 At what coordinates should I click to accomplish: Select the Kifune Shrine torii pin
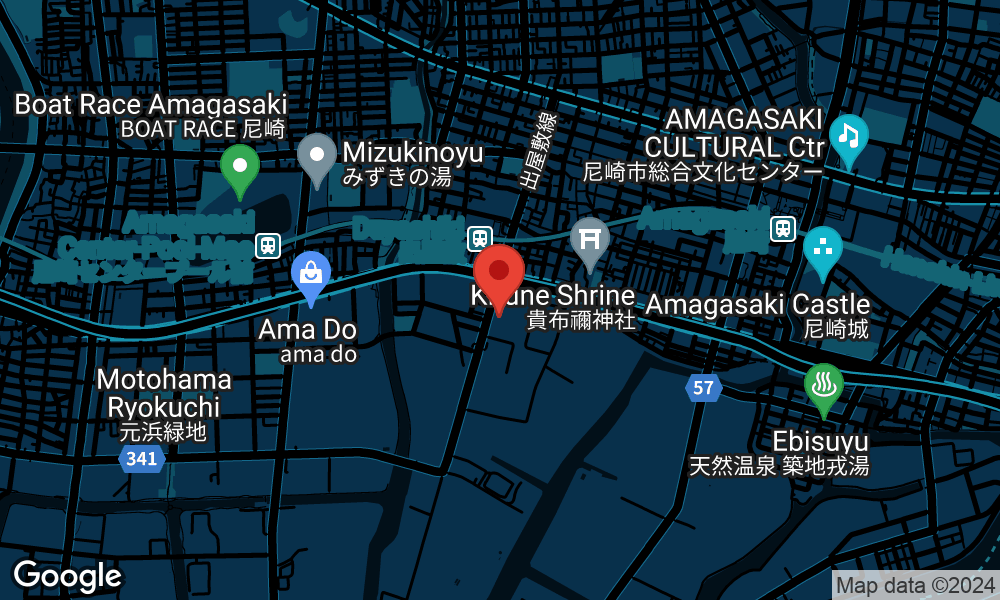[590, 240]
